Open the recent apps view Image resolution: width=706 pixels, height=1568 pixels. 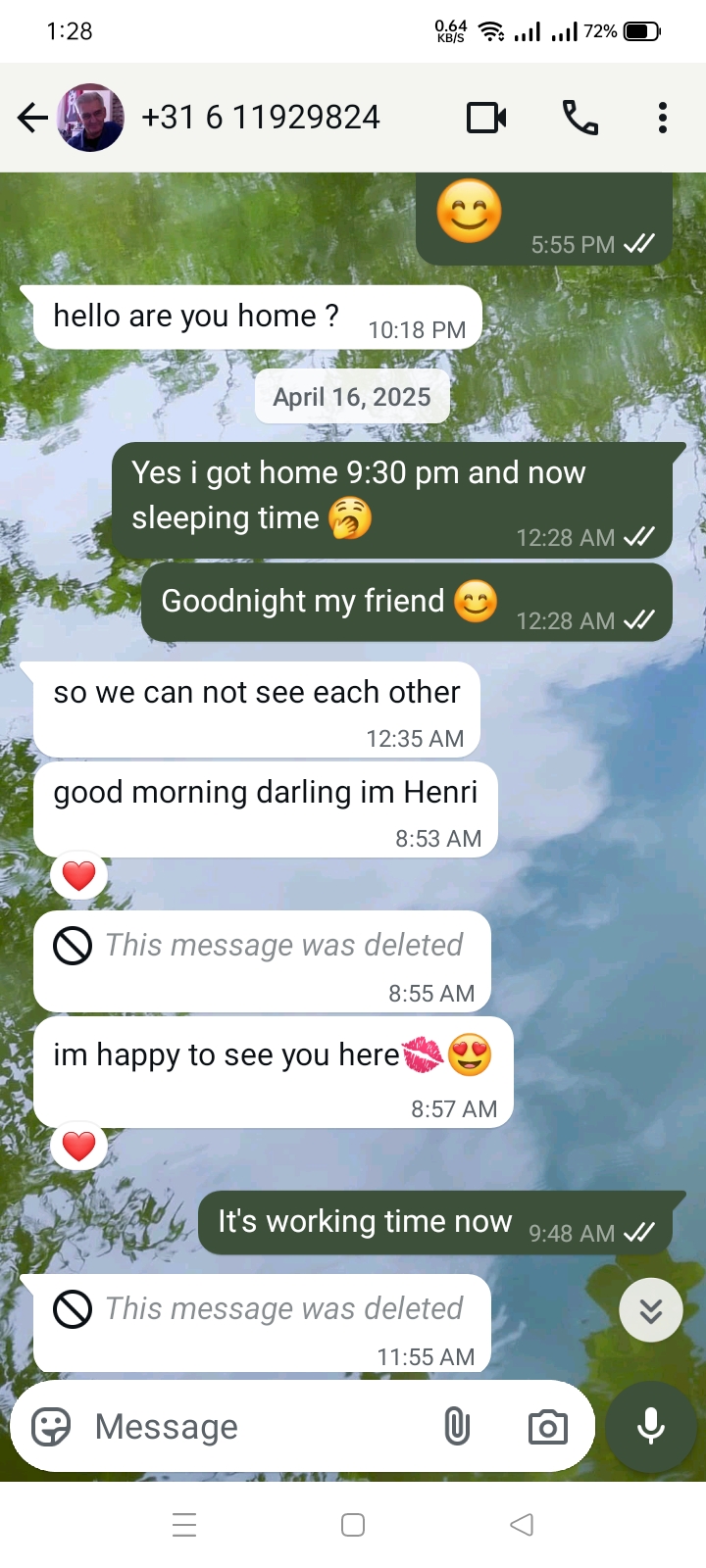click(184, 1525)
